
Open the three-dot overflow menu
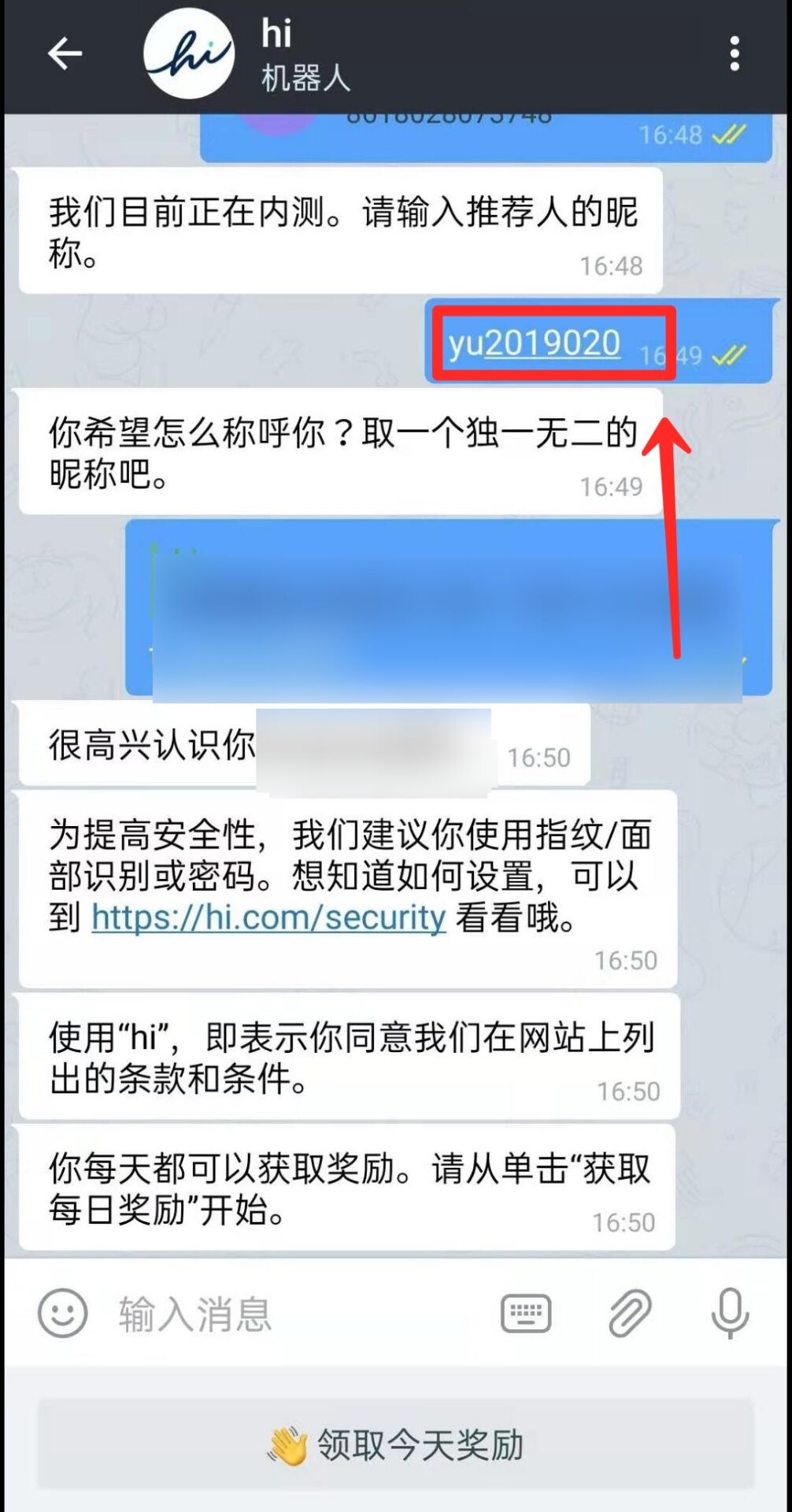(x=734, y=54)
